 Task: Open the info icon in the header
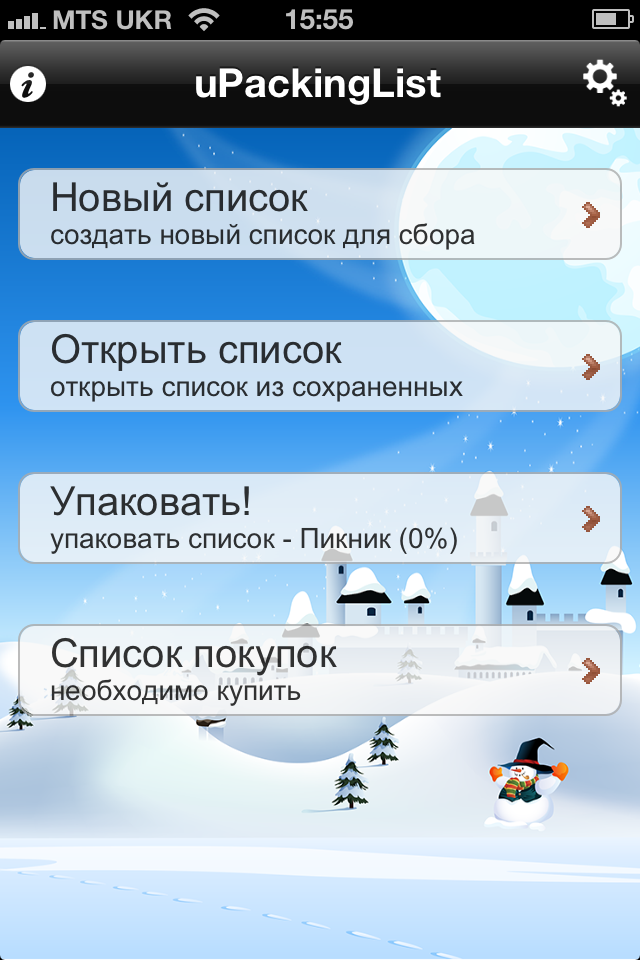click(x=29, y=85)
